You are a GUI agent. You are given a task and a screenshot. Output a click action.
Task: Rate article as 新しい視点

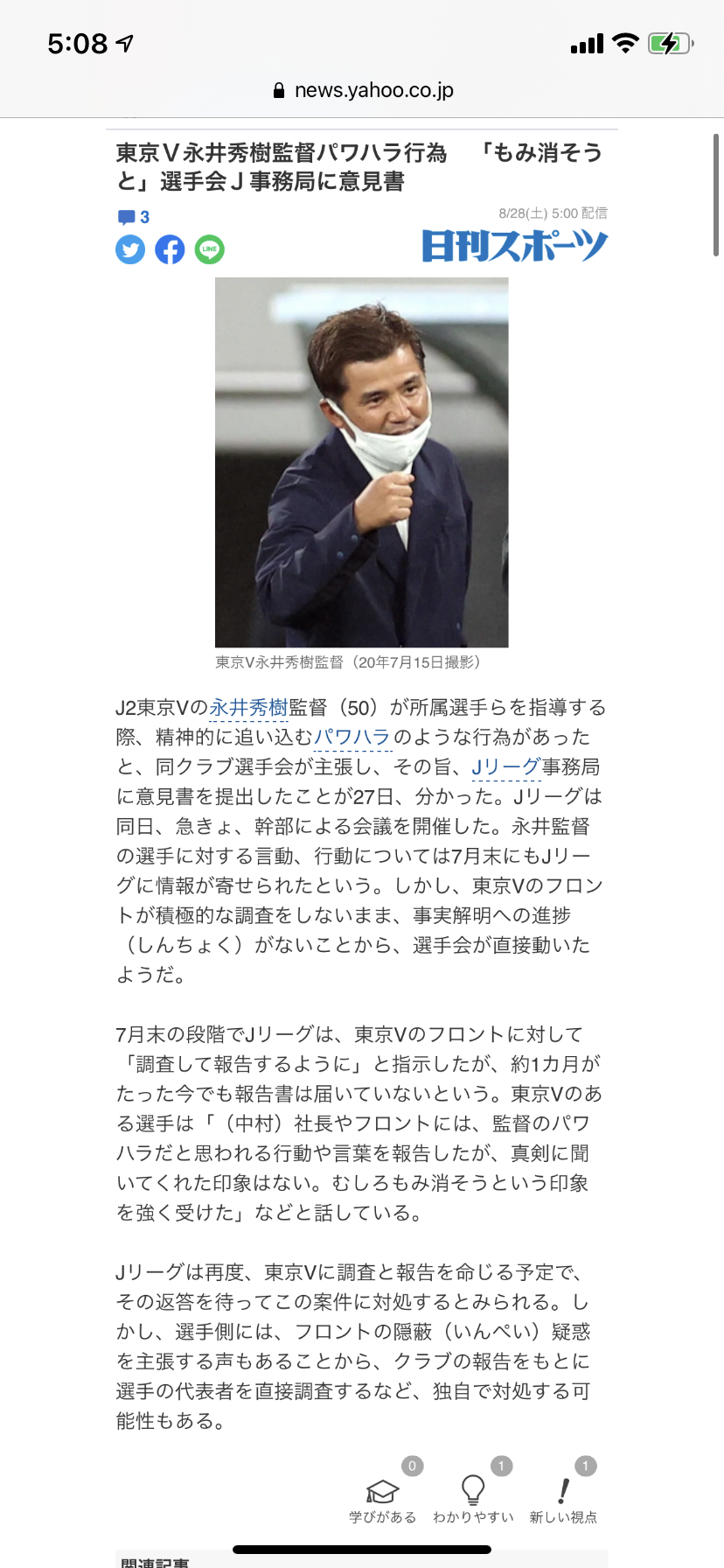[x=563, y=1498]
